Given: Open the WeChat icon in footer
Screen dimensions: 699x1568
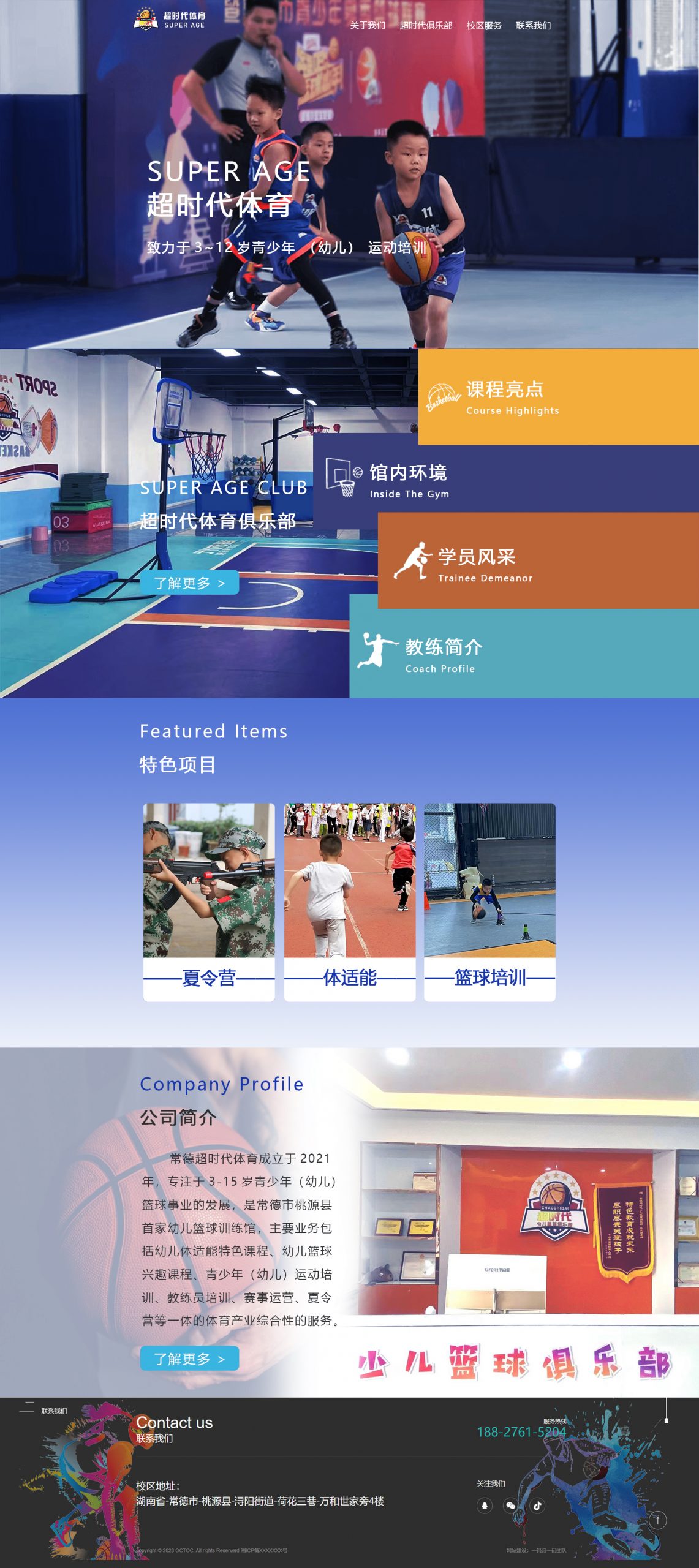Looking at the screenshot, I should click(x=510, y=1506).
